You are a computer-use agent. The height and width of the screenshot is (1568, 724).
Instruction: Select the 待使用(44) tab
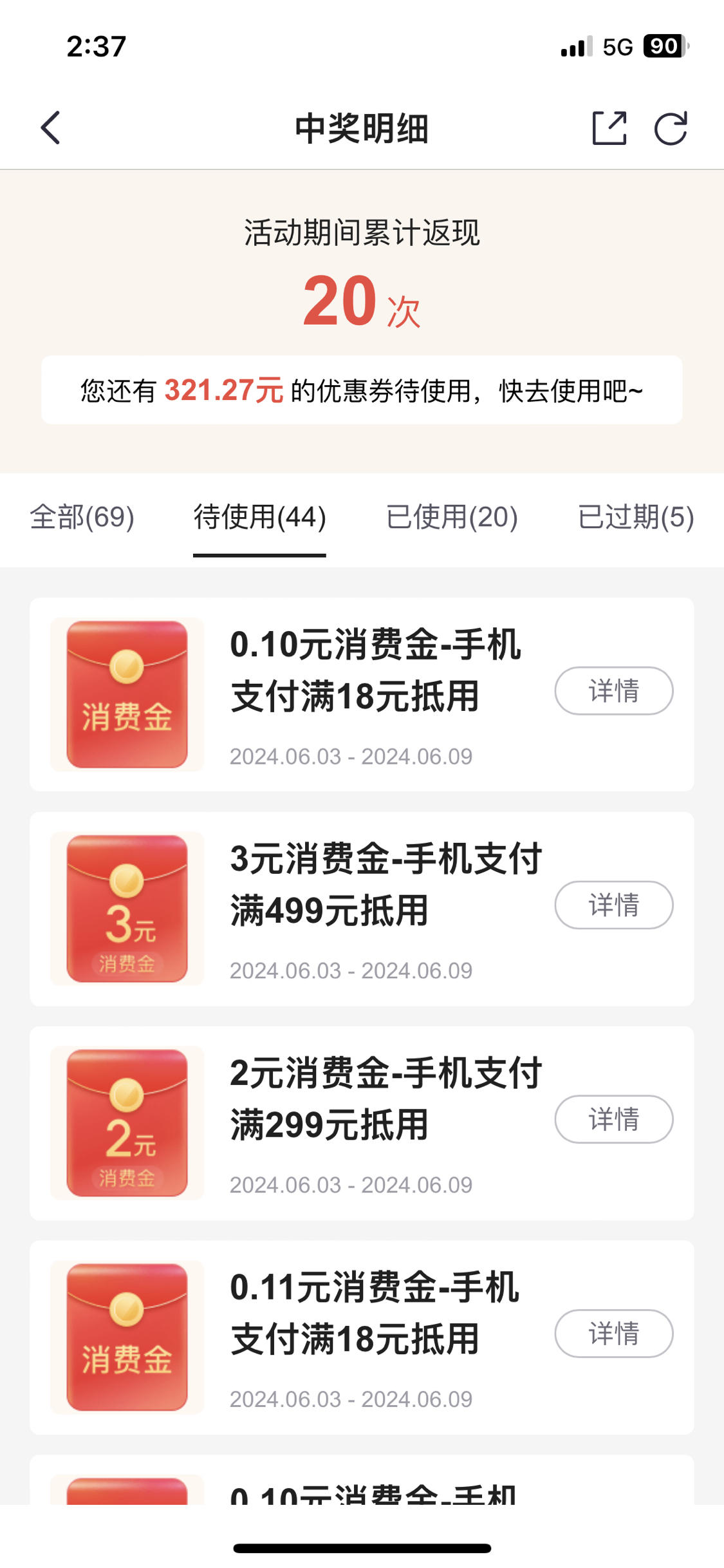[259, 517]
